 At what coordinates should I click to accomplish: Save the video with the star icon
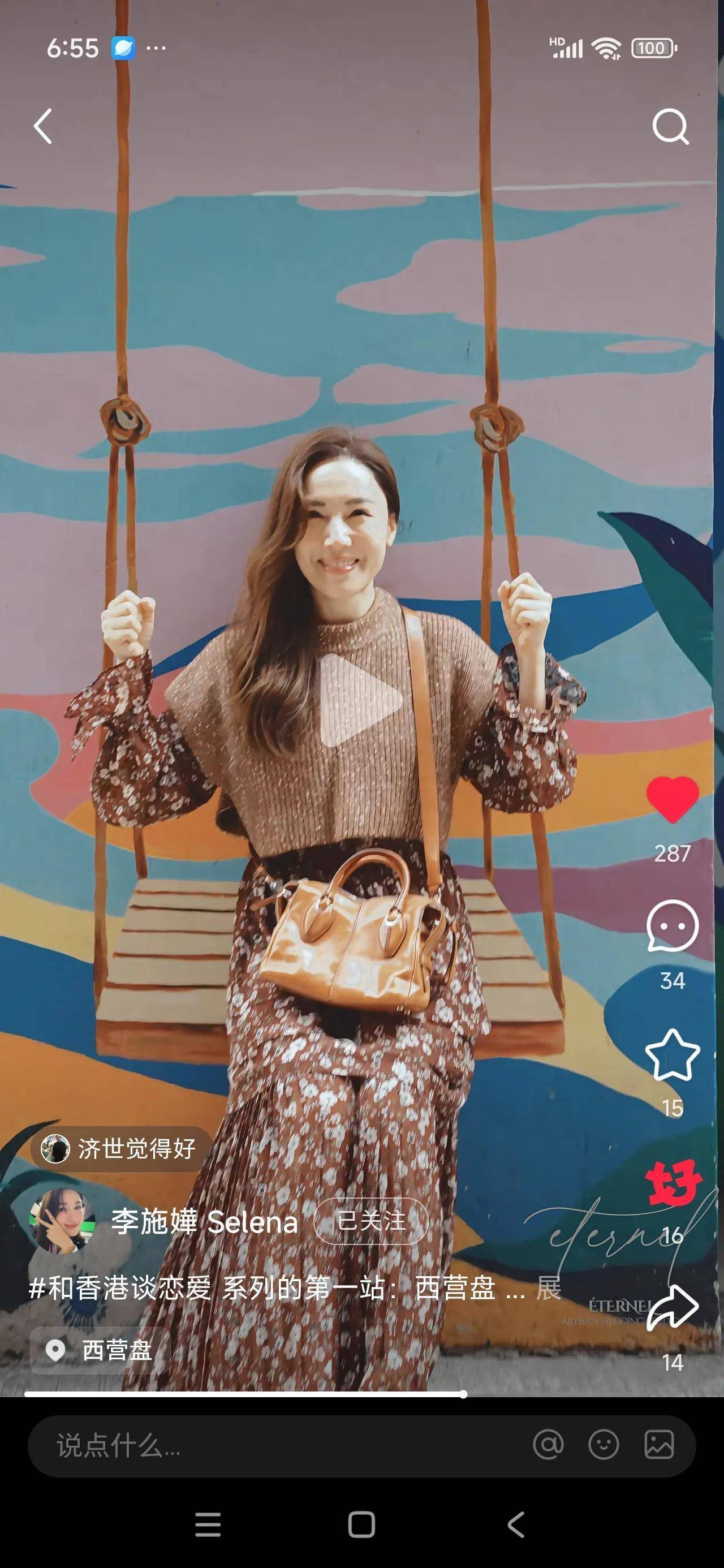tap(671, 1055)
